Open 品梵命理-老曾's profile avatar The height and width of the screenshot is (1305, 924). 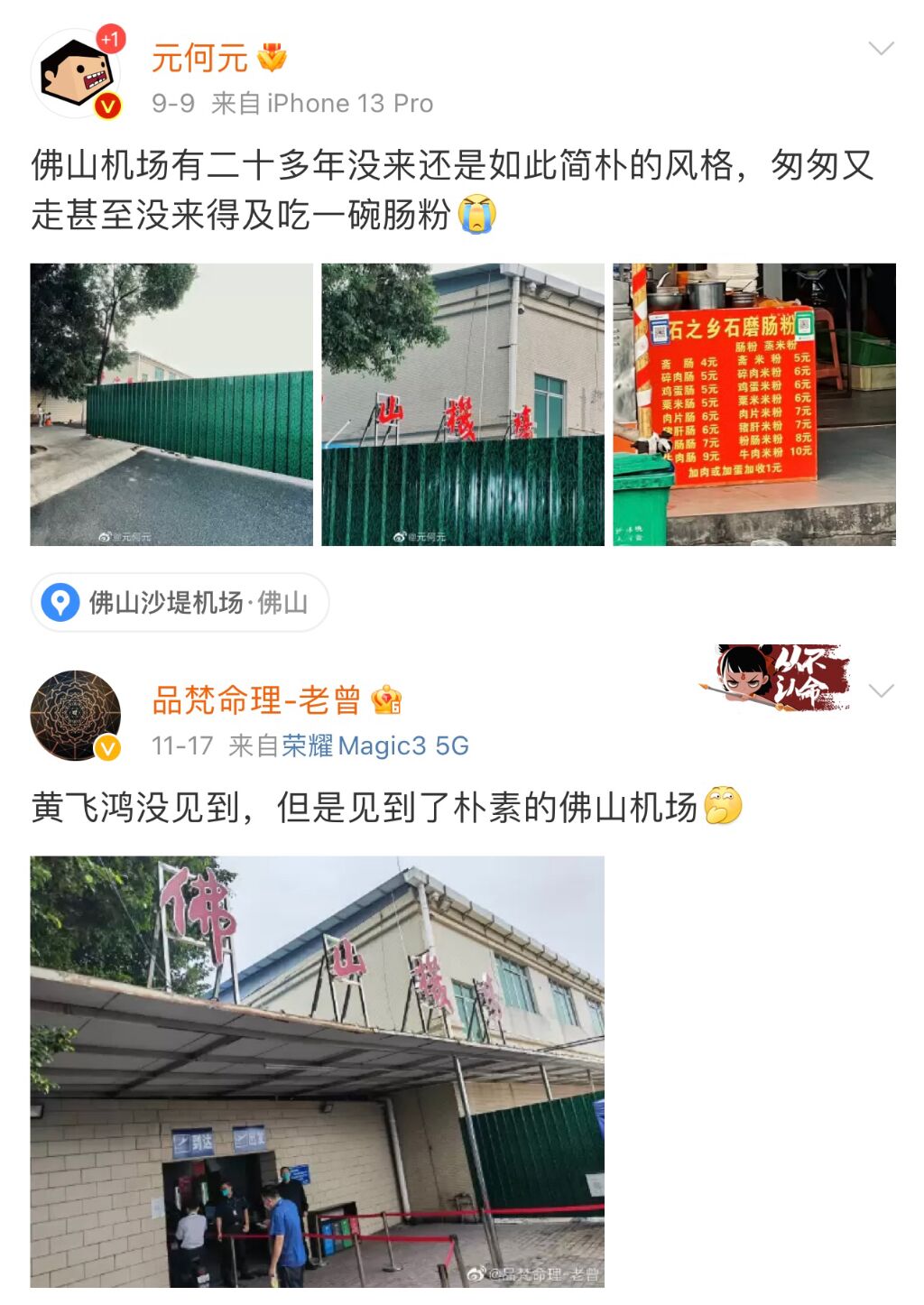(76, 716)
